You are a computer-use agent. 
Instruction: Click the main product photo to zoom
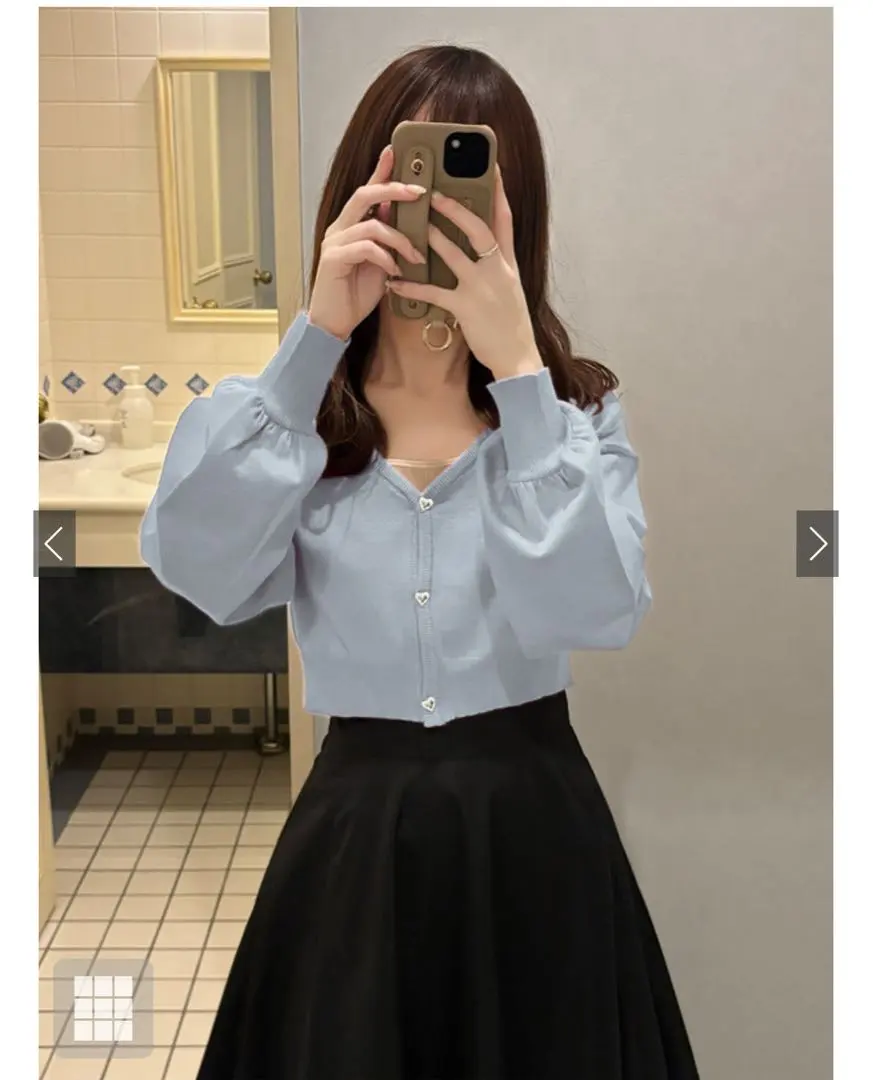(436, 540)
